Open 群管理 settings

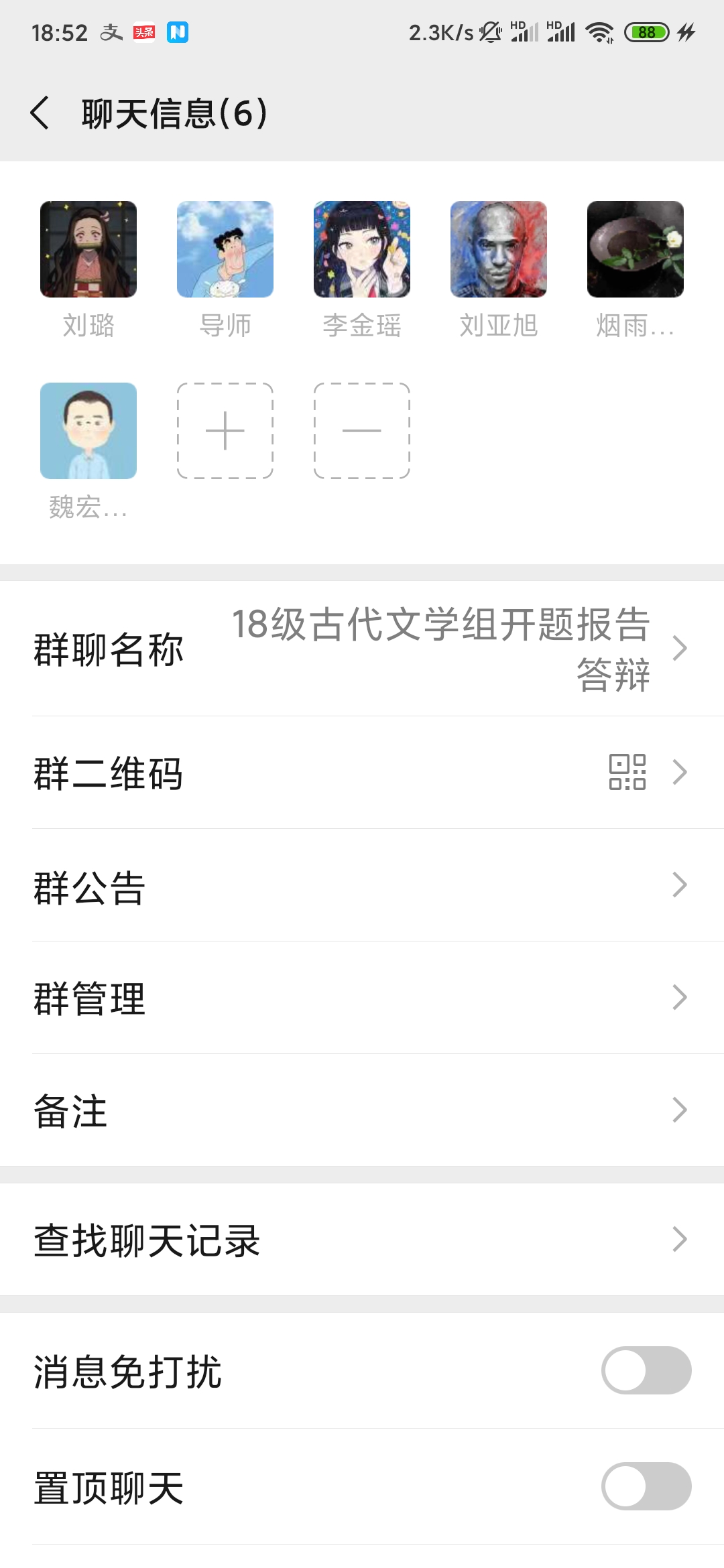[362, 998]
